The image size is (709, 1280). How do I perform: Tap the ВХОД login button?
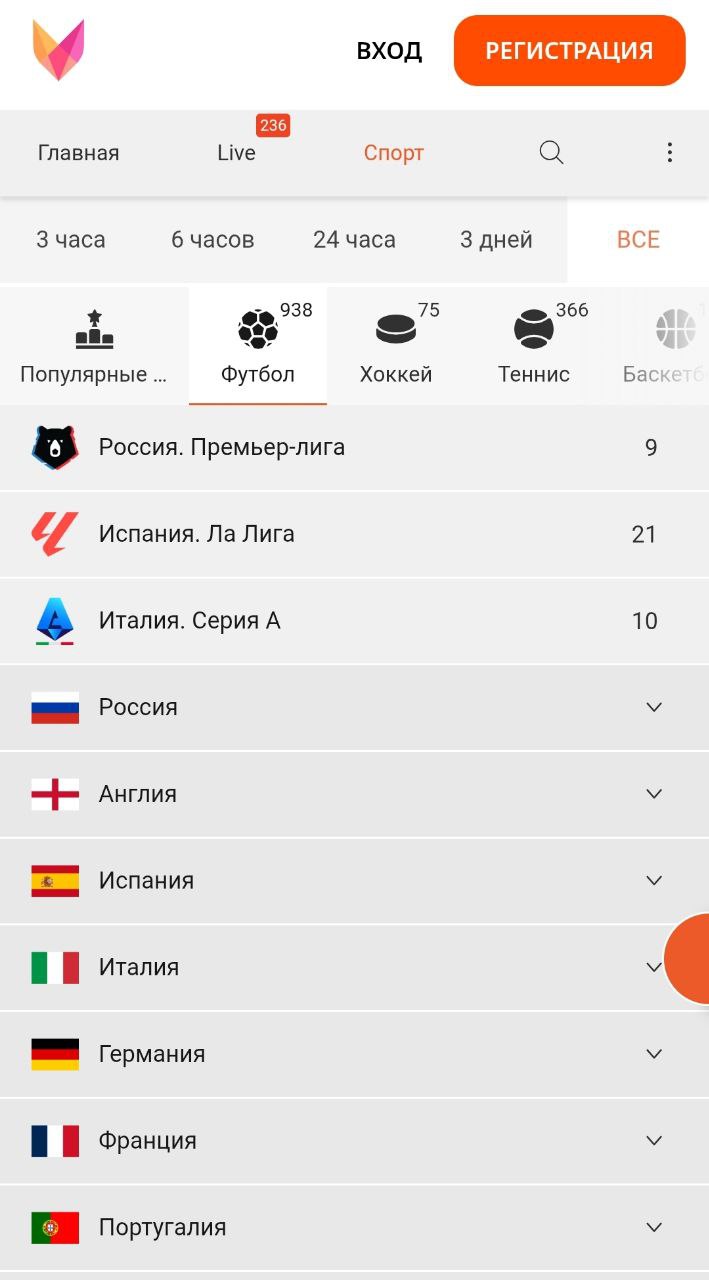click(x=389, y=51)
